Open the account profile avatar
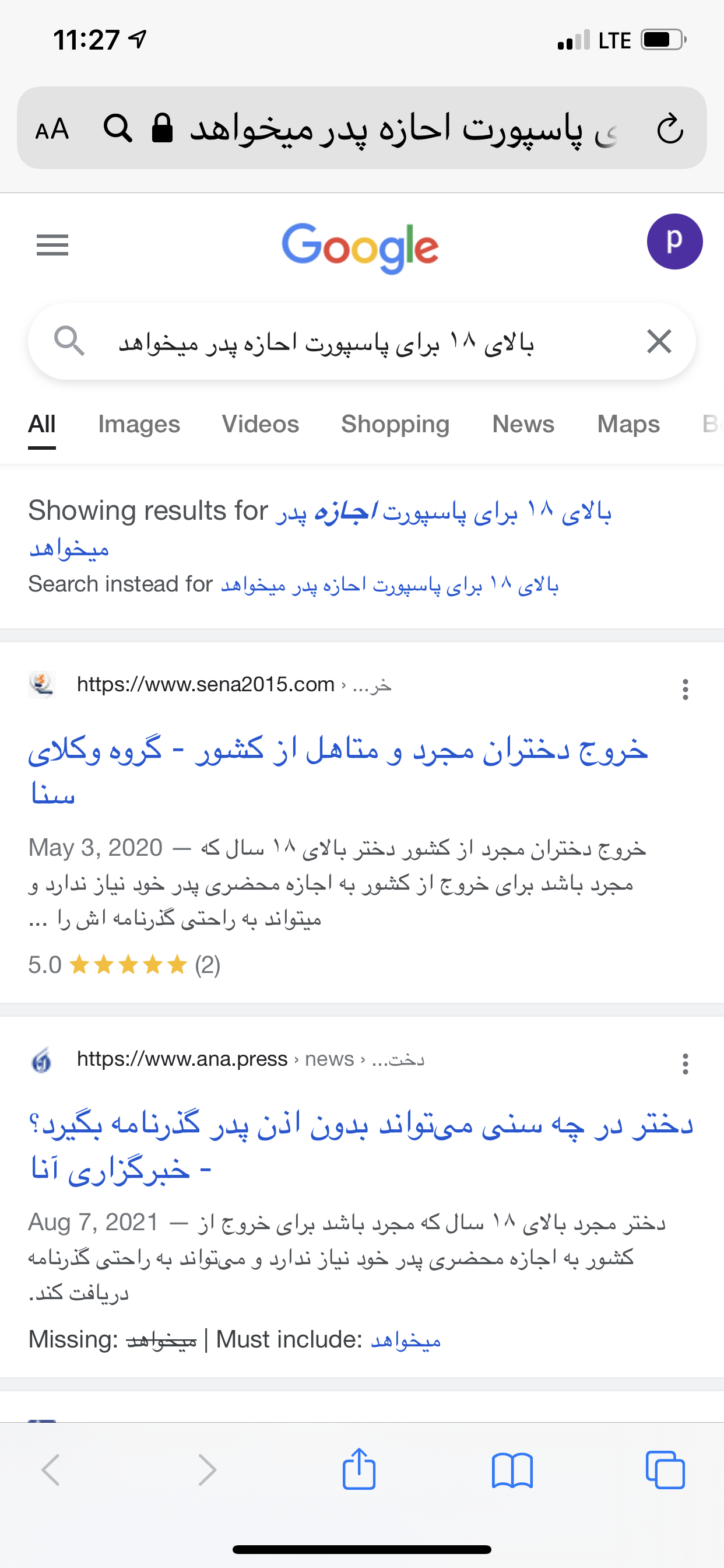Screen dimensions: 724x1568 point(674,242)
